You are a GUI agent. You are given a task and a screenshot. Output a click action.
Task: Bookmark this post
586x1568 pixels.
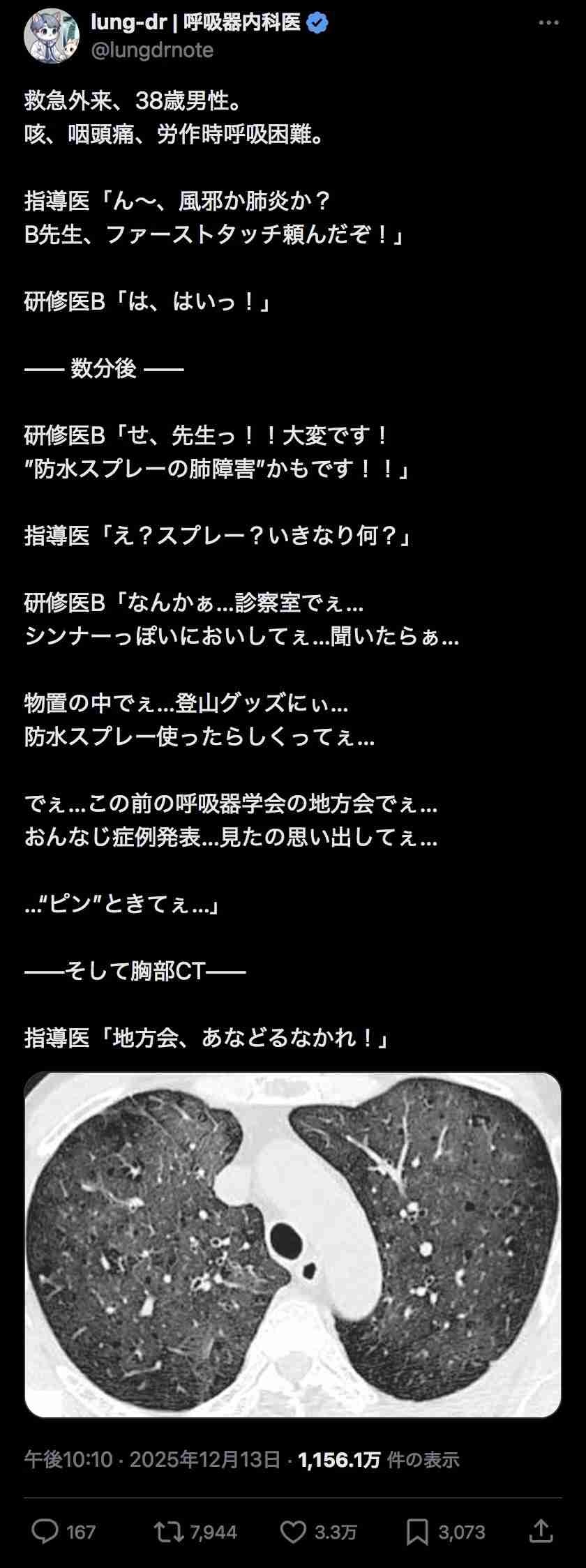tap(417, 1531)
